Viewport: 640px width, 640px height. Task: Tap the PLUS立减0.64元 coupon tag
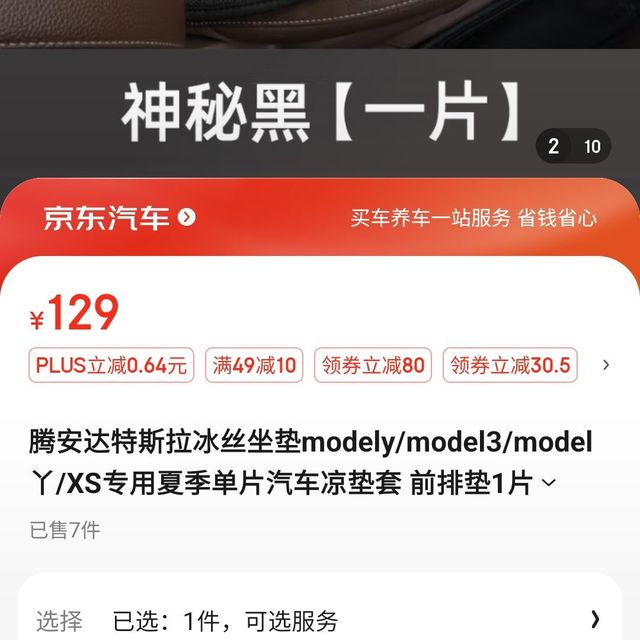(x=111, y=366)
